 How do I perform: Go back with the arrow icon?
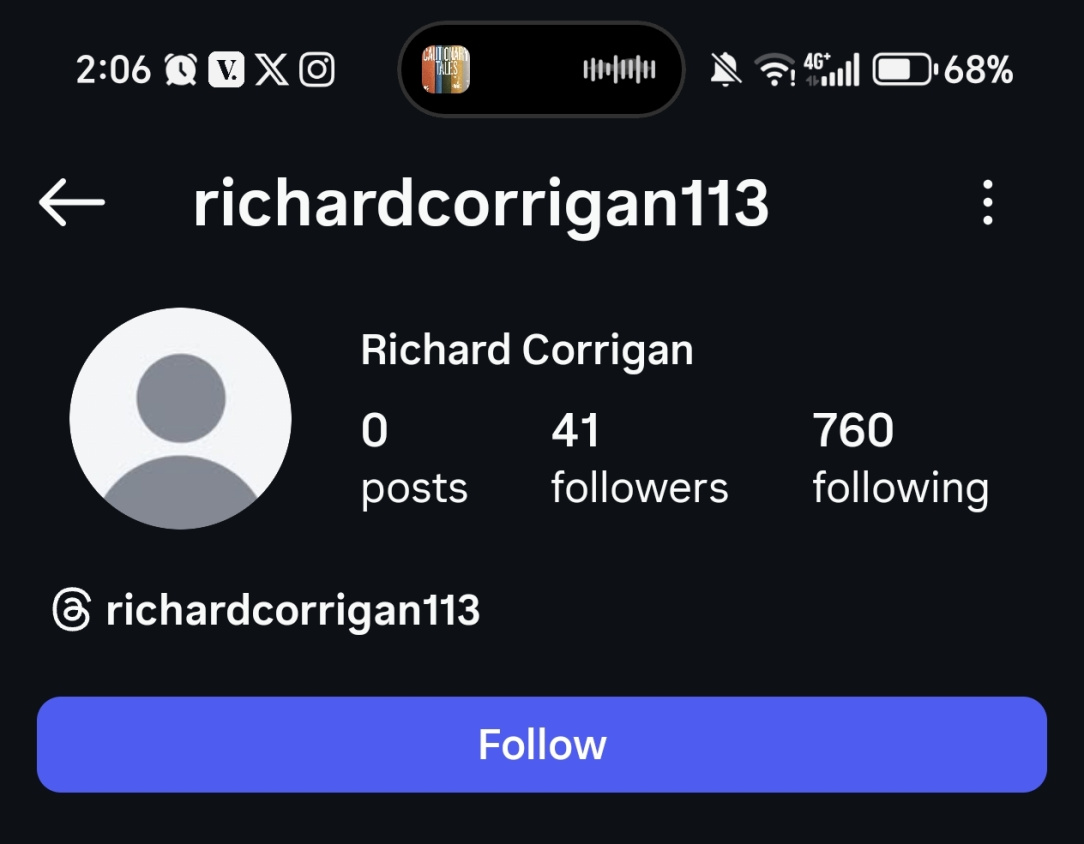coord(72,203)
